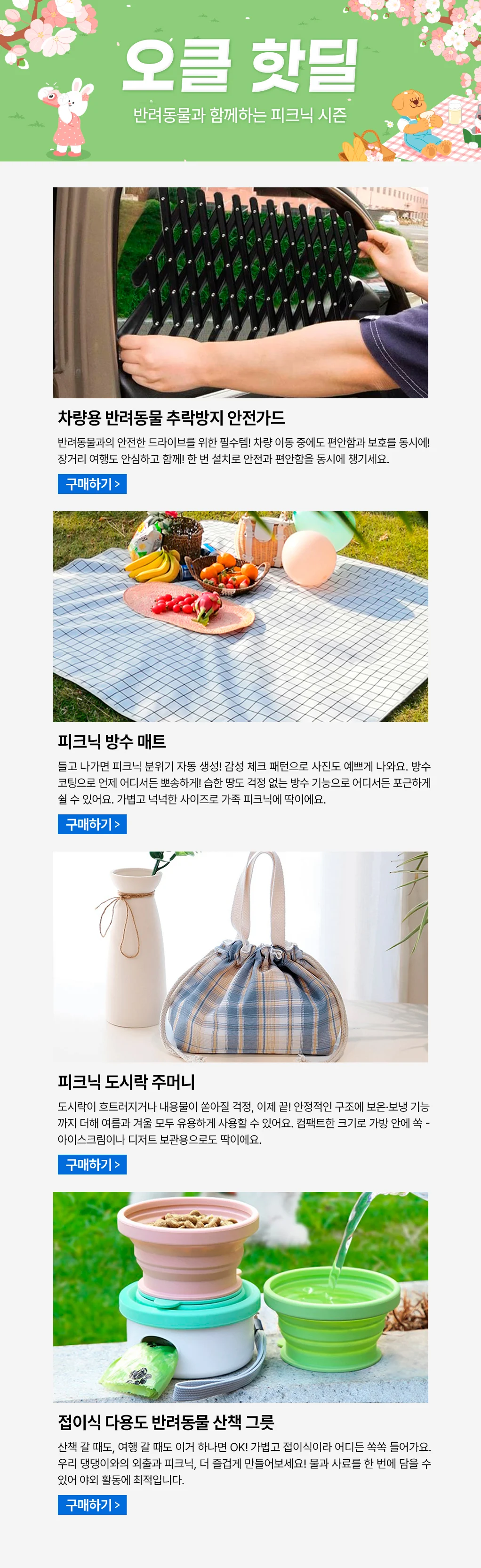Tap 구매하기 for the waterproof picnic mat
This screenshot has width=481, height=1568.
click(92, 824)
